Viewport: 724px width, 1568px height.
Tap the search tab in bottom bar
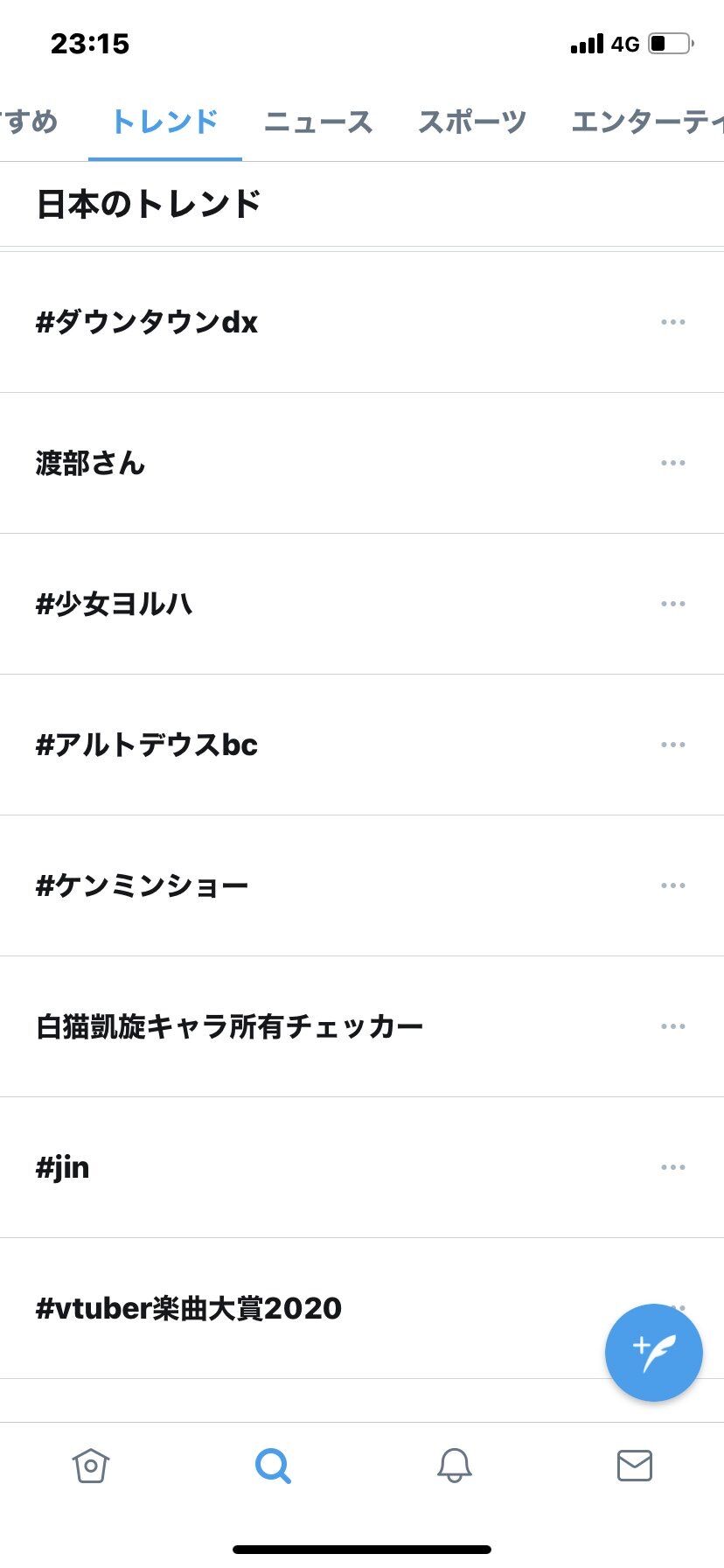(x=273, y=1465)
